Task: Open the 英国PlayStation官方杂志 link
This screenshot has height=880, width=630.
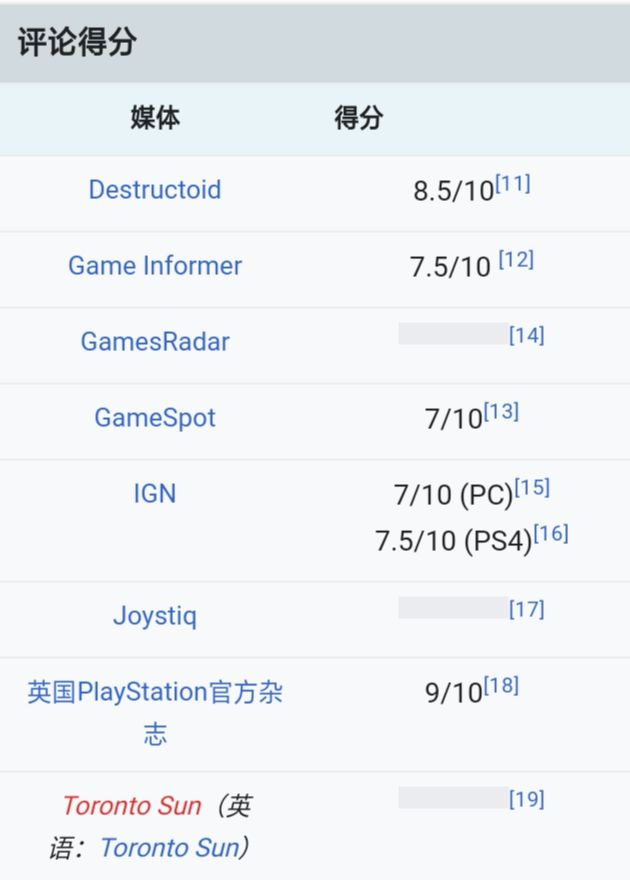Action: pyautogui.click(x=155, y=692)
